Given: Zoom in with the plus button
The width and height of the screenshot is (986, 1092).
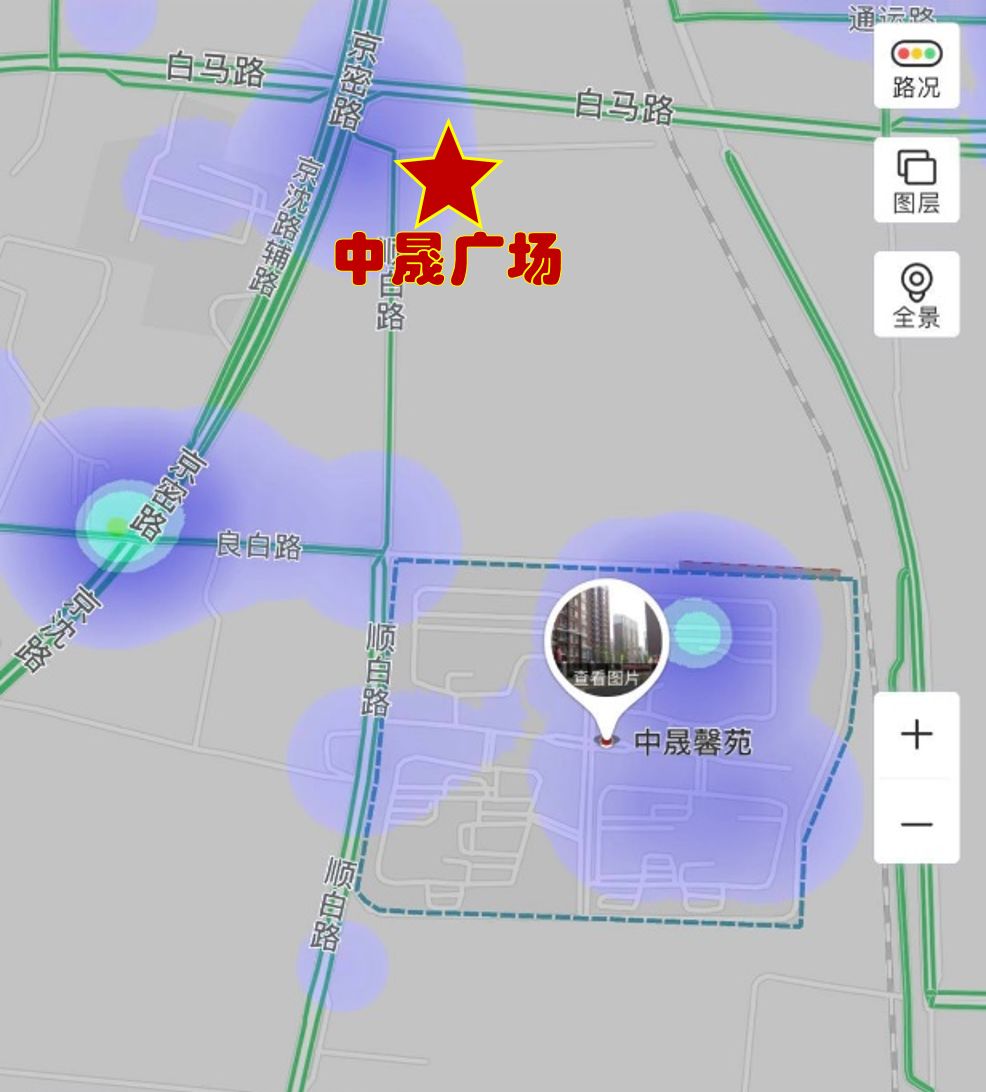Looking at the screenshot, I should pos(916,735).
